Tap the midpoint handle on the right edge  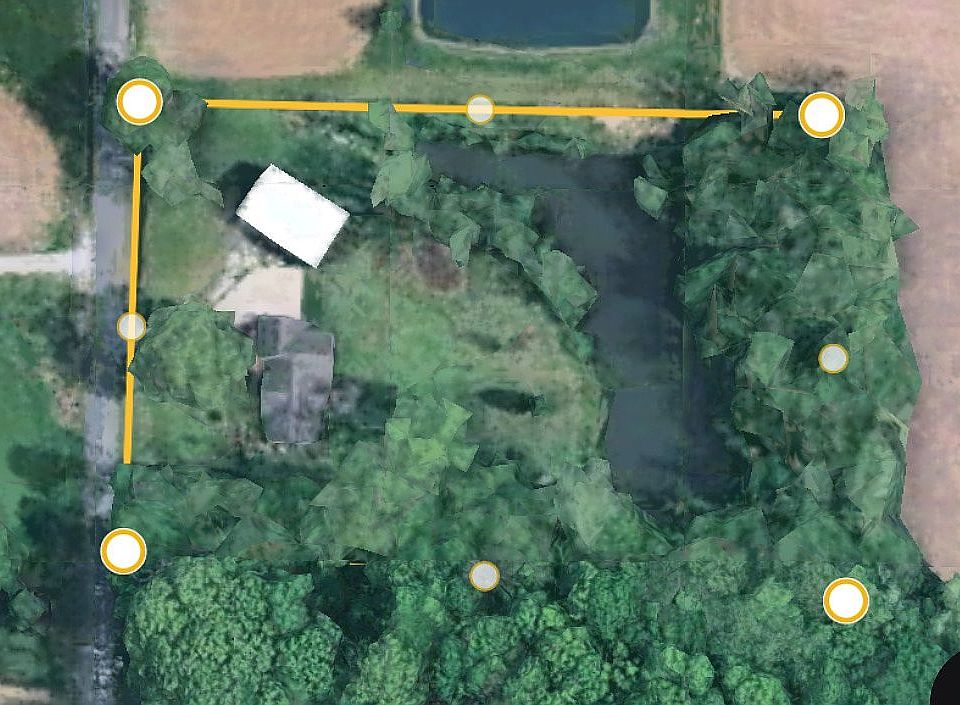[833, 358]
